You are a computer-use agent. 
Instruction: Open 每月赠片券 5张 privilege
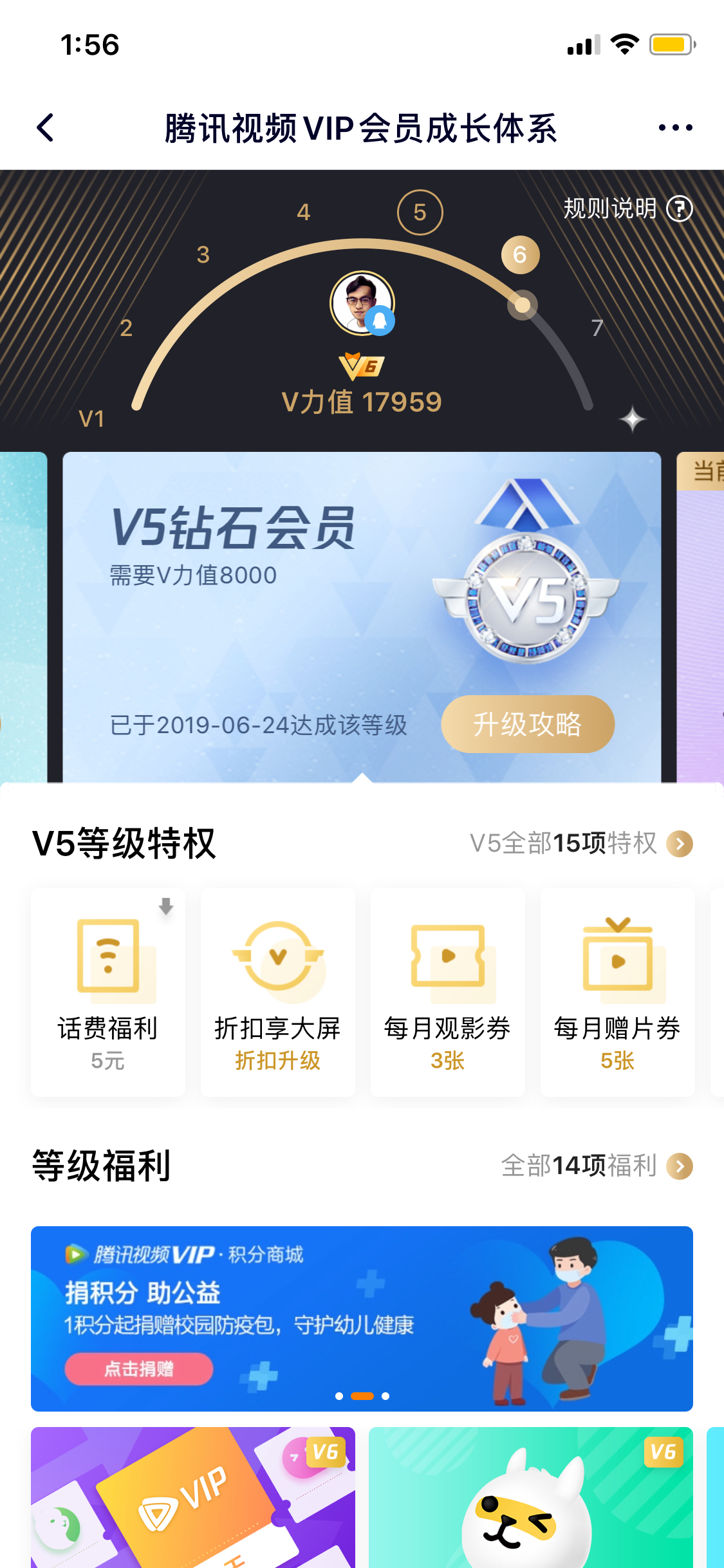click(618, 993)
